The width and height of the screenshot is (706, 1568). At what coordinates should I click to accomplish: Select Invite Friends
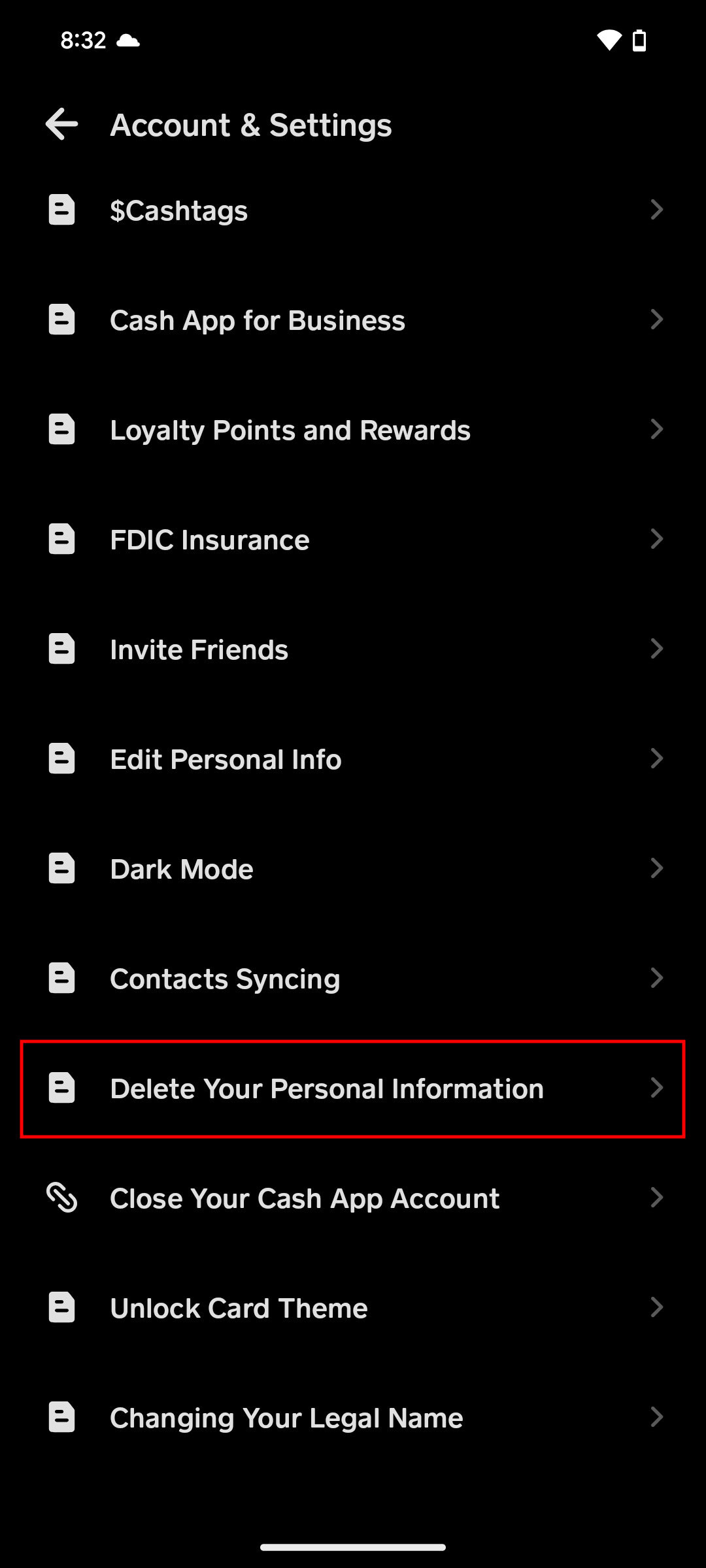click(353, 649)
